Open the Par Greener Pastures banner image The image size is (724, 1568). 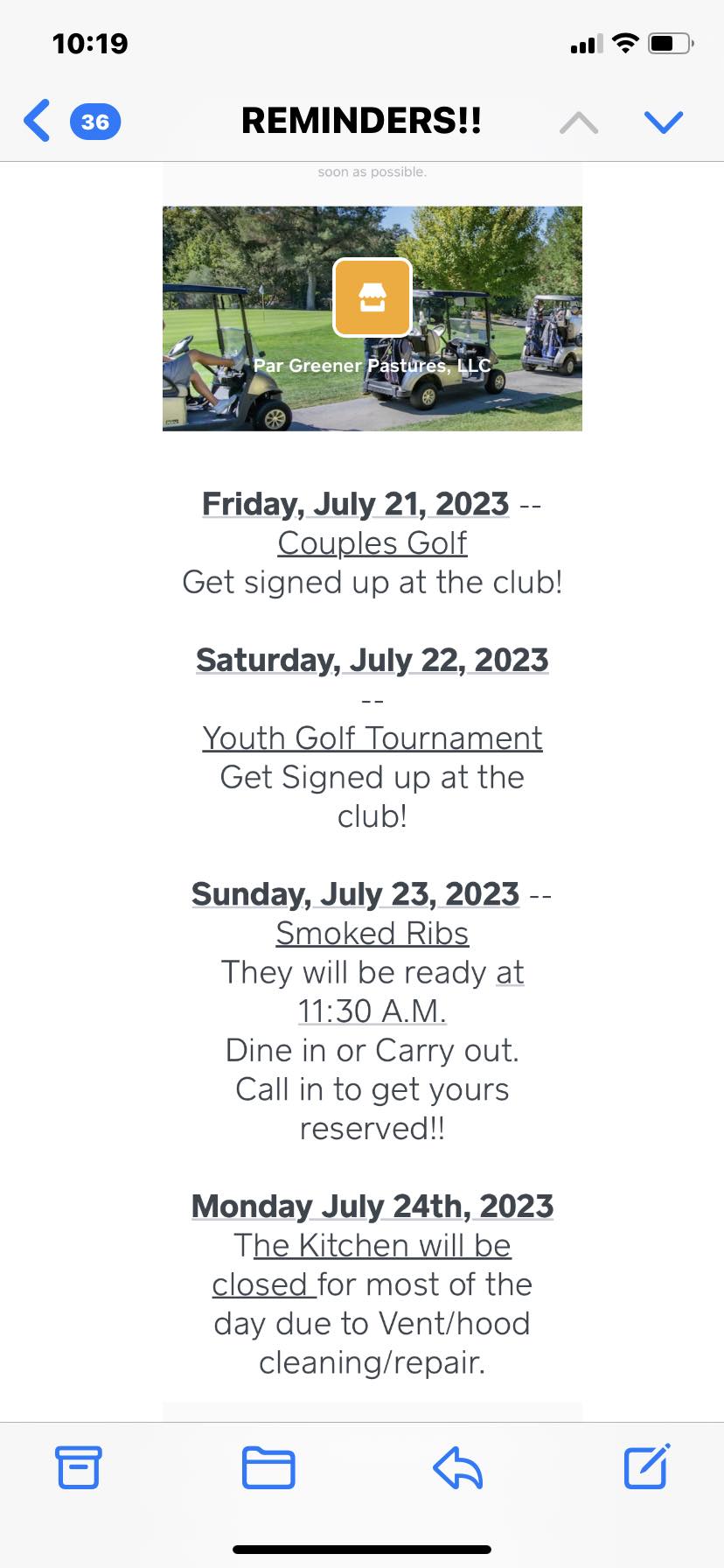[x=372, y=318]
